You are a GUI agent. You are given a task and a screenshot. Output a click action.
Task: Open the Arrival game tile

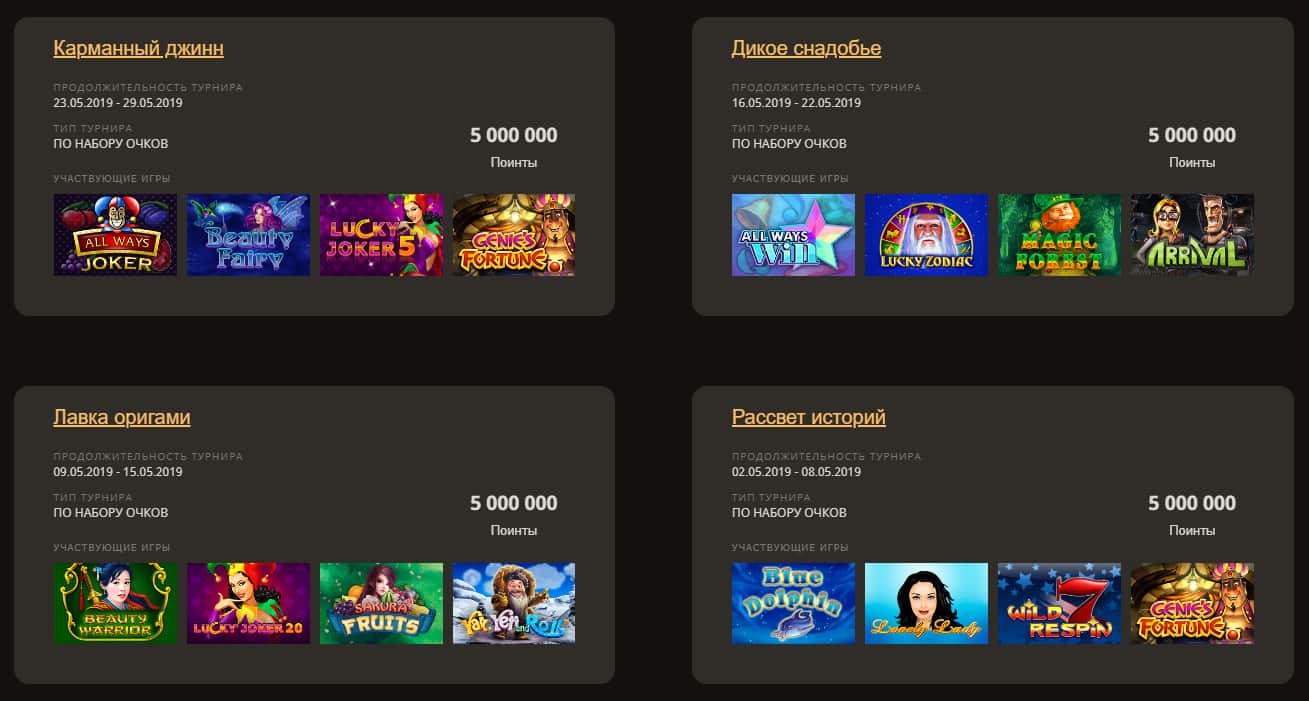(1192, 235)
